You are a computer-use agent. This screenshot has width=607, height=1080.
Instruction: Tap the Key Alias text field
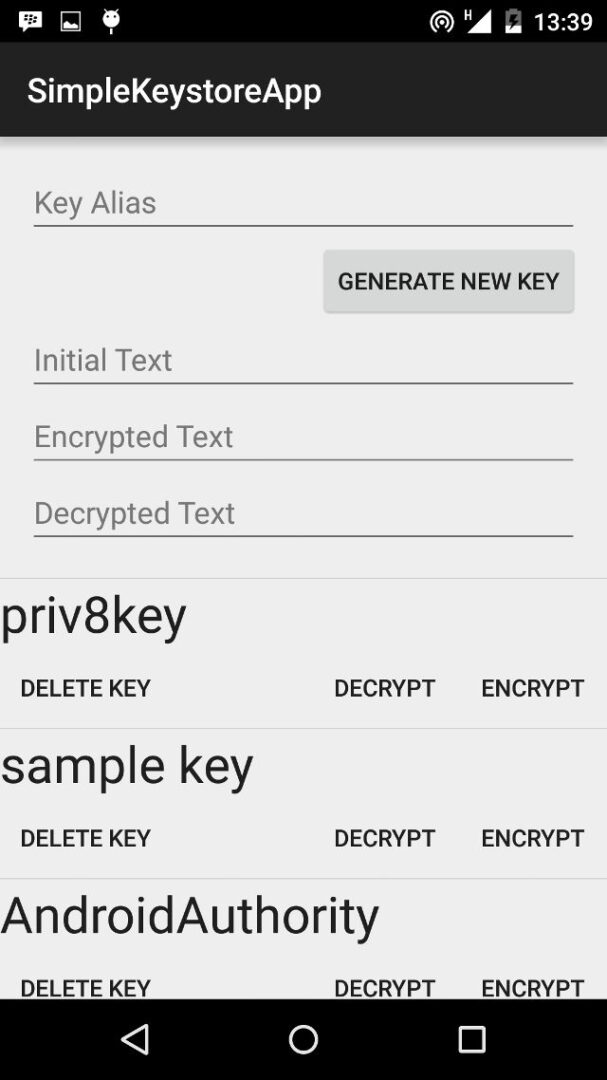302,203
